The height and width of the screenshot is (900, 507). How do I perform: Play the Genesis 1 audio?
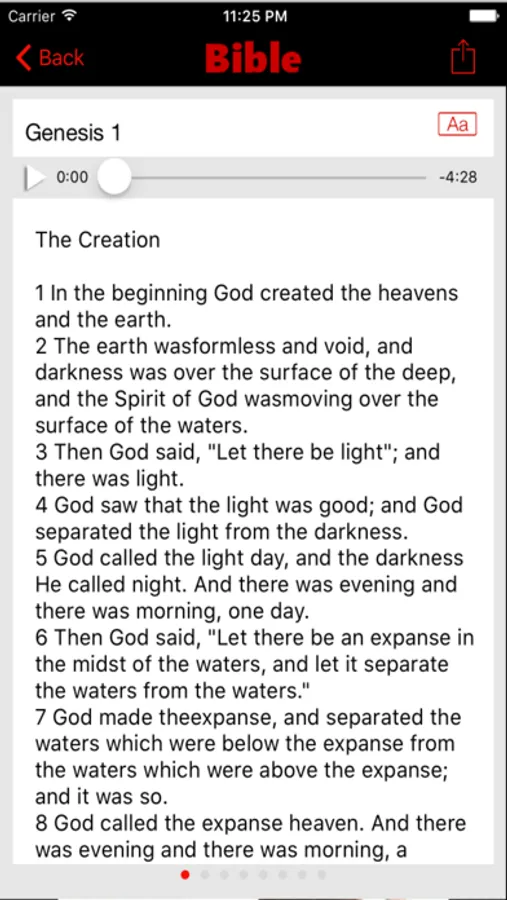click(x=34, y=177)
